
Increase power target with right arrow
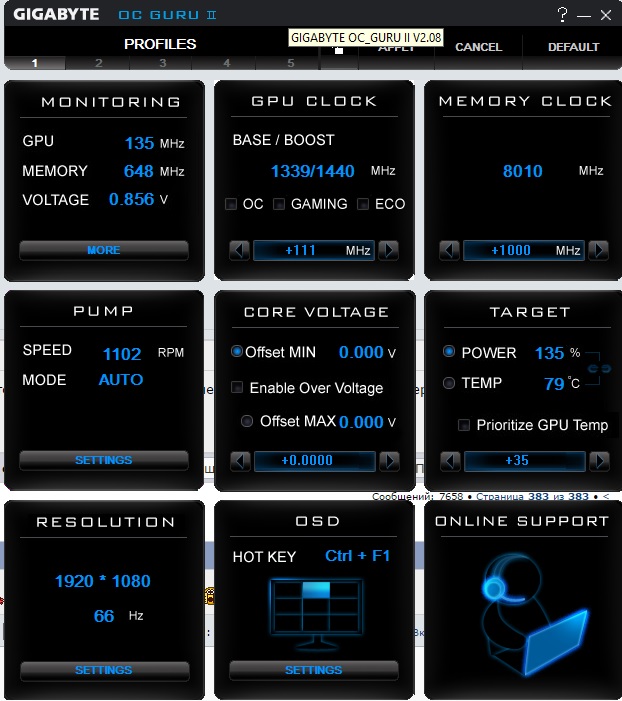pyautogui.click(x=598, y=461)
